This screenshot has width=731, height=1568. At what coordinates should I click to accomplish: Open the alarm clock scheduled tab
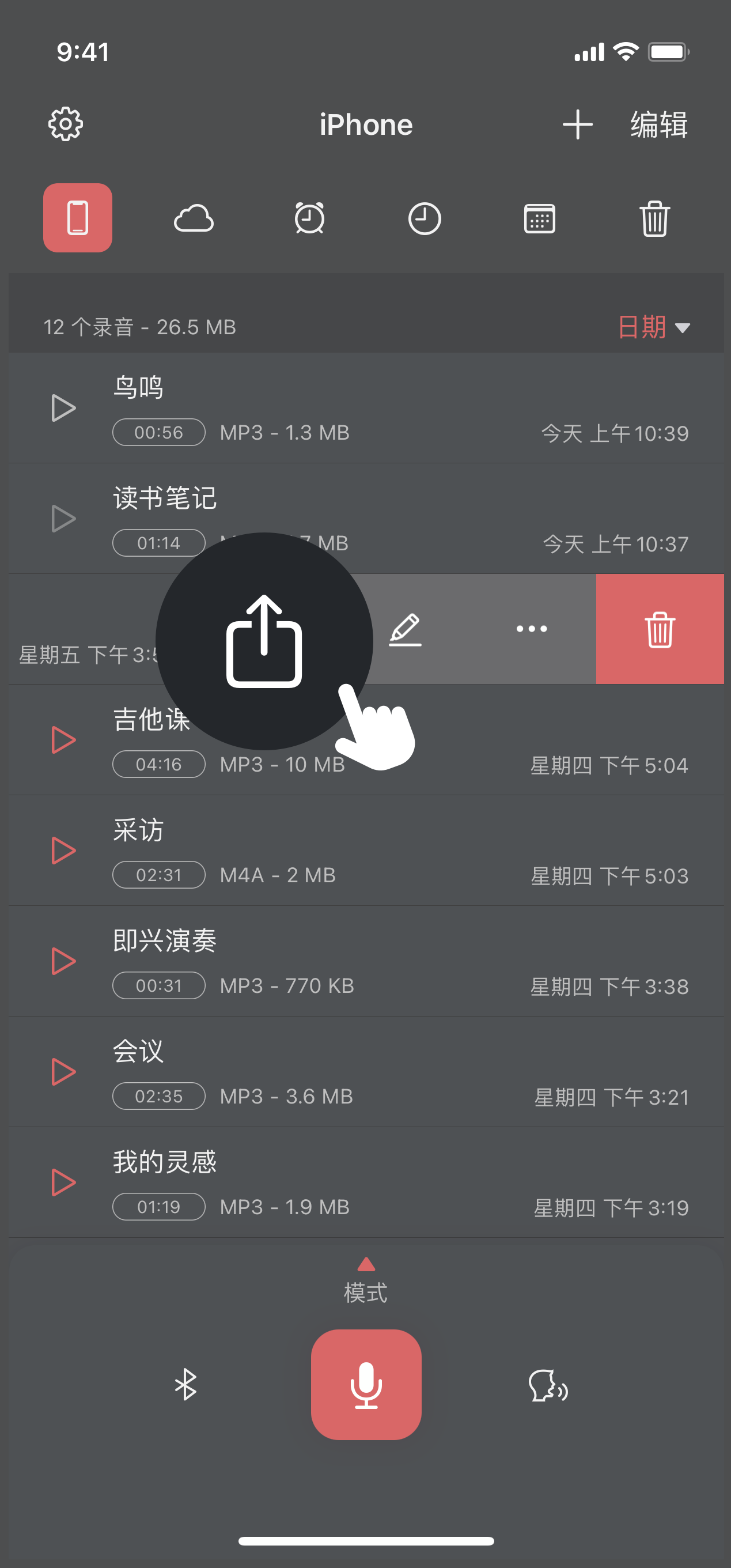point(309,218)
